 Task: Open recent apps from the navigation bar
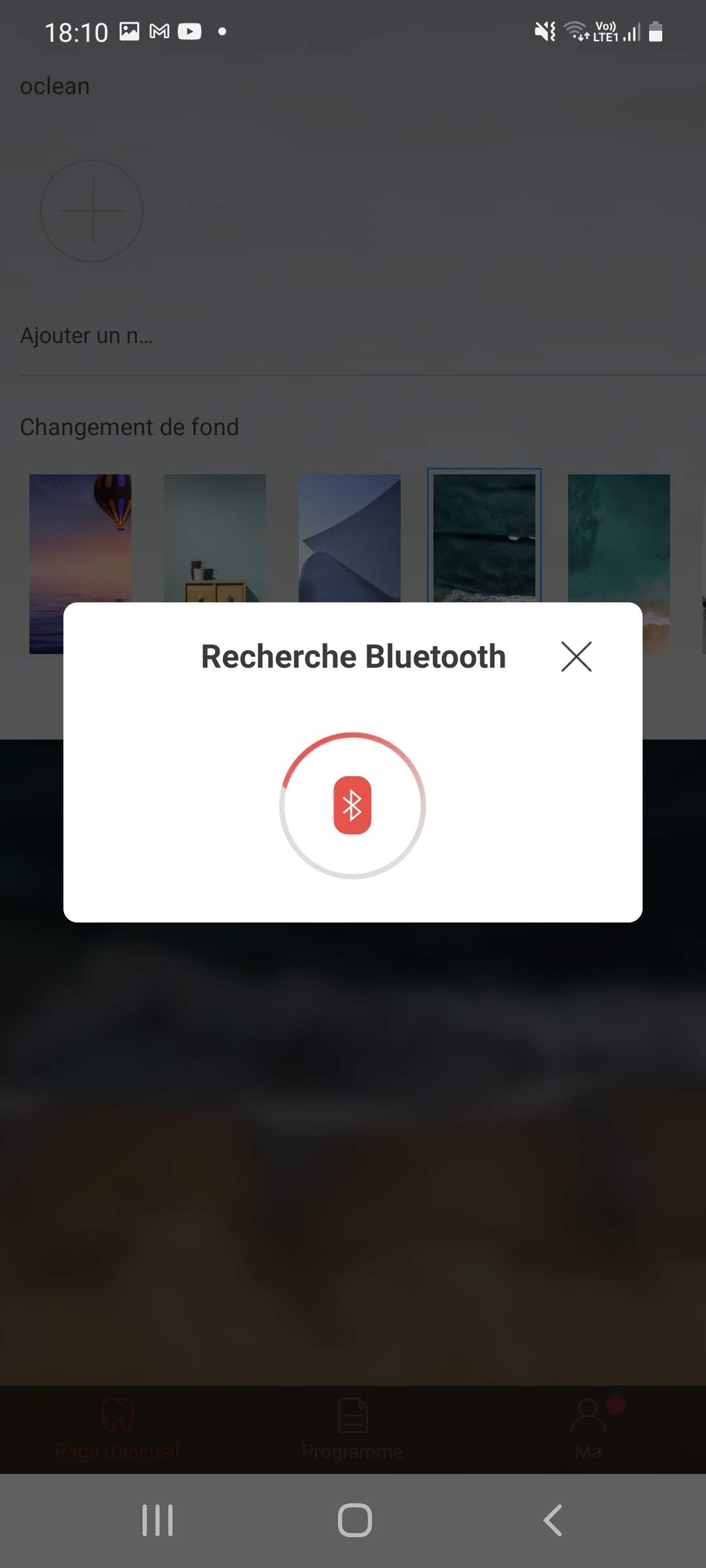point(158,1520)
